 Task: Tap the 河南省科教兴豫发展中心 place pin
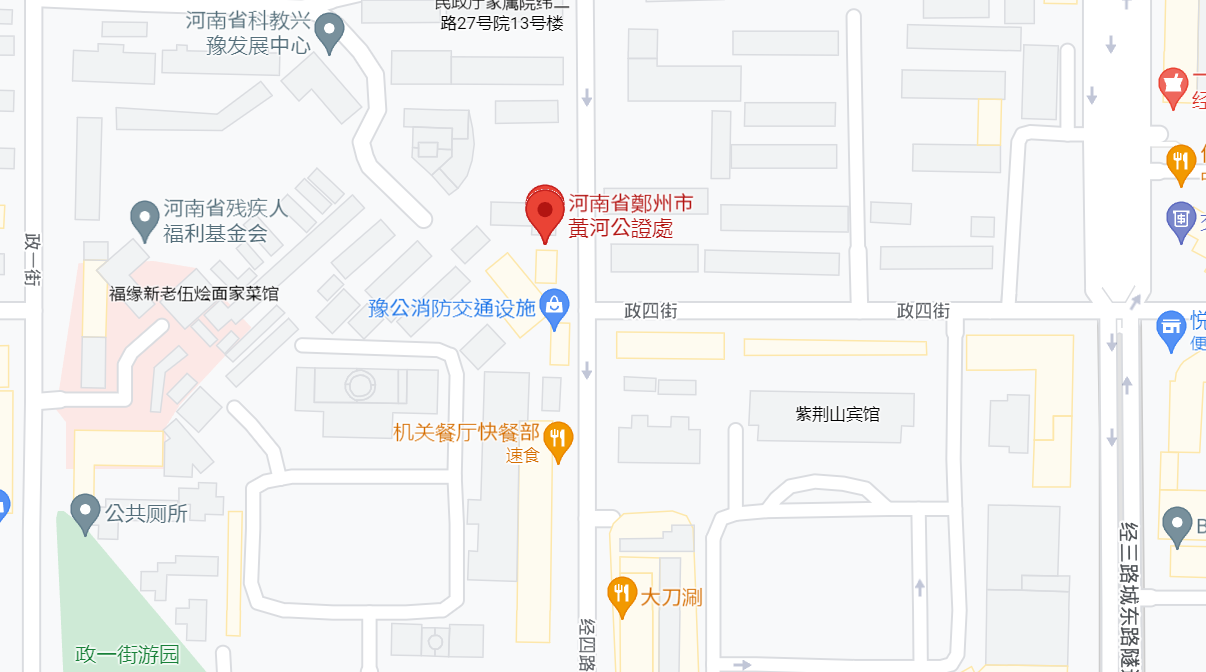328,35
